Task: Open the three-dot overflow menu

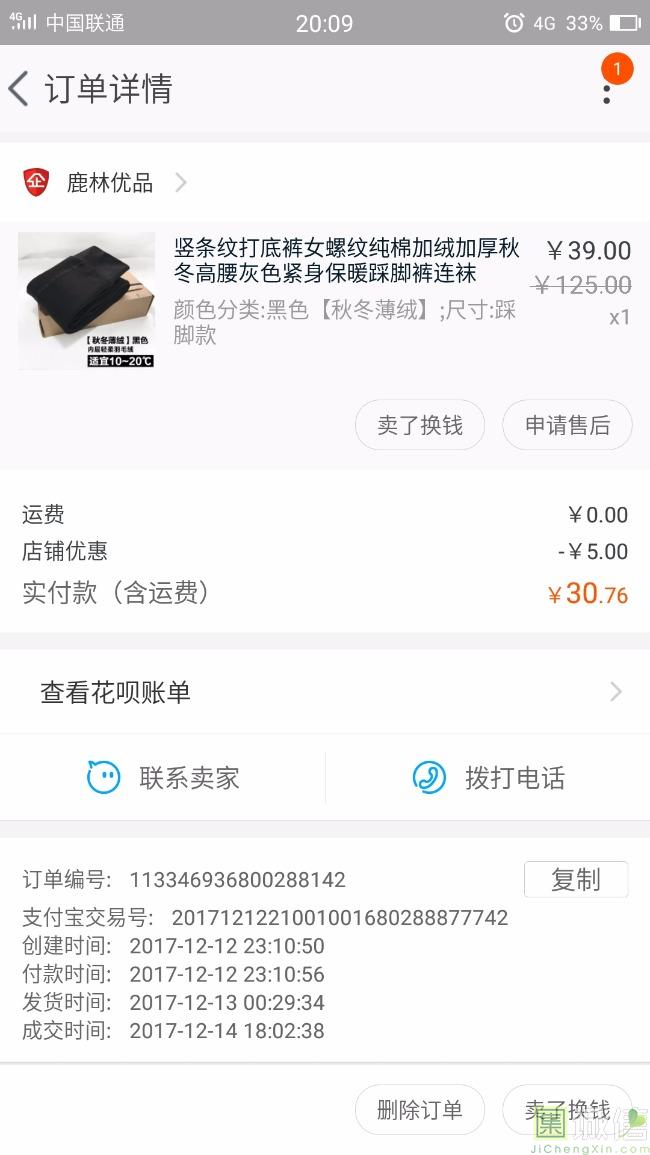Action: coord(607,90)
